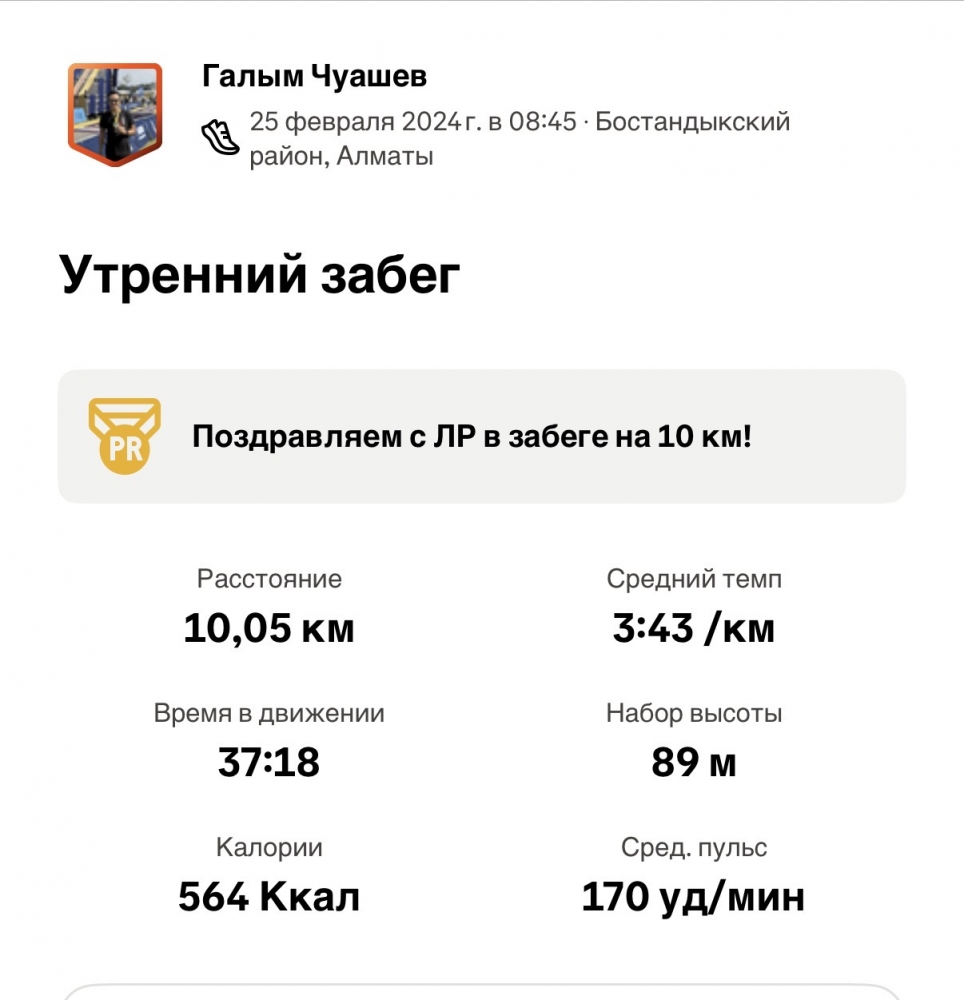Image resolution: width=964 pixels, height=1000 pixels.
Task: Tap the athlete name Галым Чуашев
Action: (315, 75)
